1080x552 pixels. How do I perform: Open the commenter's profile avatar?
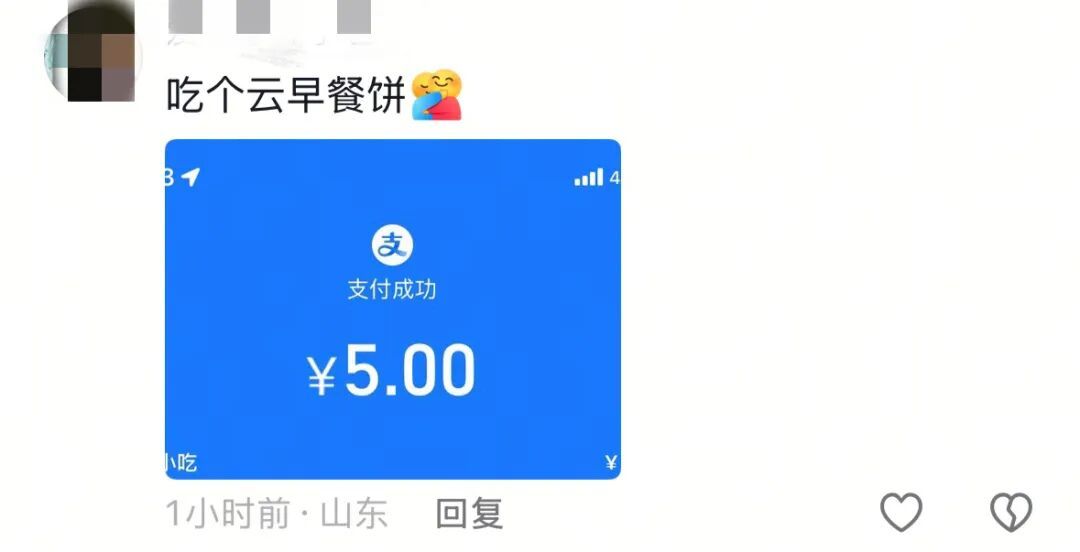point(89,52)
